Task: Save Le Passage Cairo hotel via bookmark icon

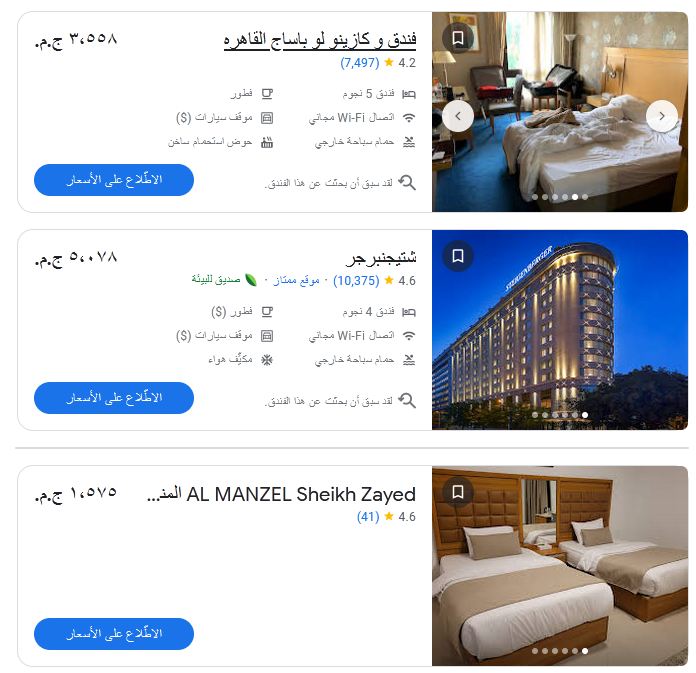Action: (458, 38)
